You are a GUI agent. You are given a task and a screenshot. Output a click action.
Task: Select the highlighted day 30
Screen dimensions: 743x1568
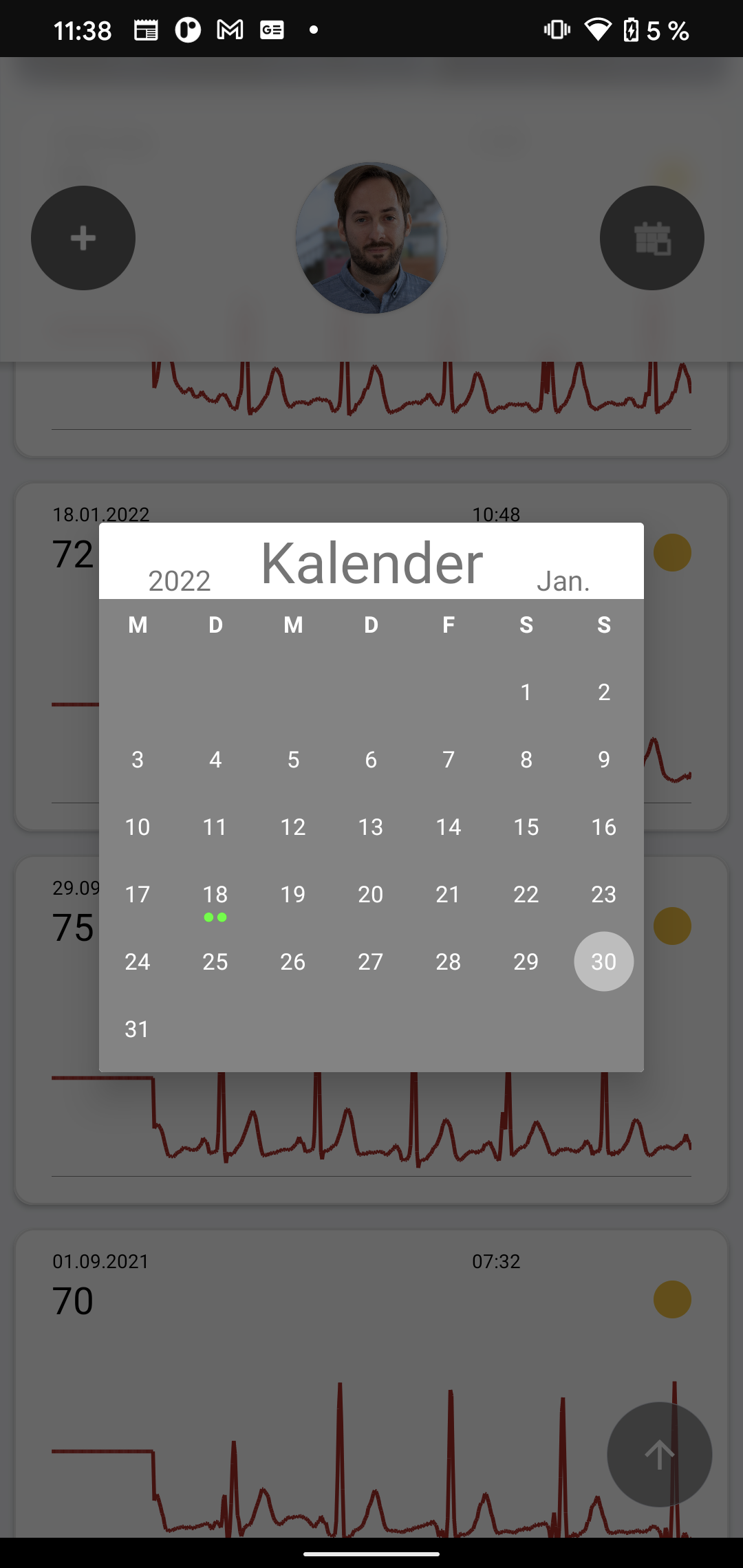604,961
